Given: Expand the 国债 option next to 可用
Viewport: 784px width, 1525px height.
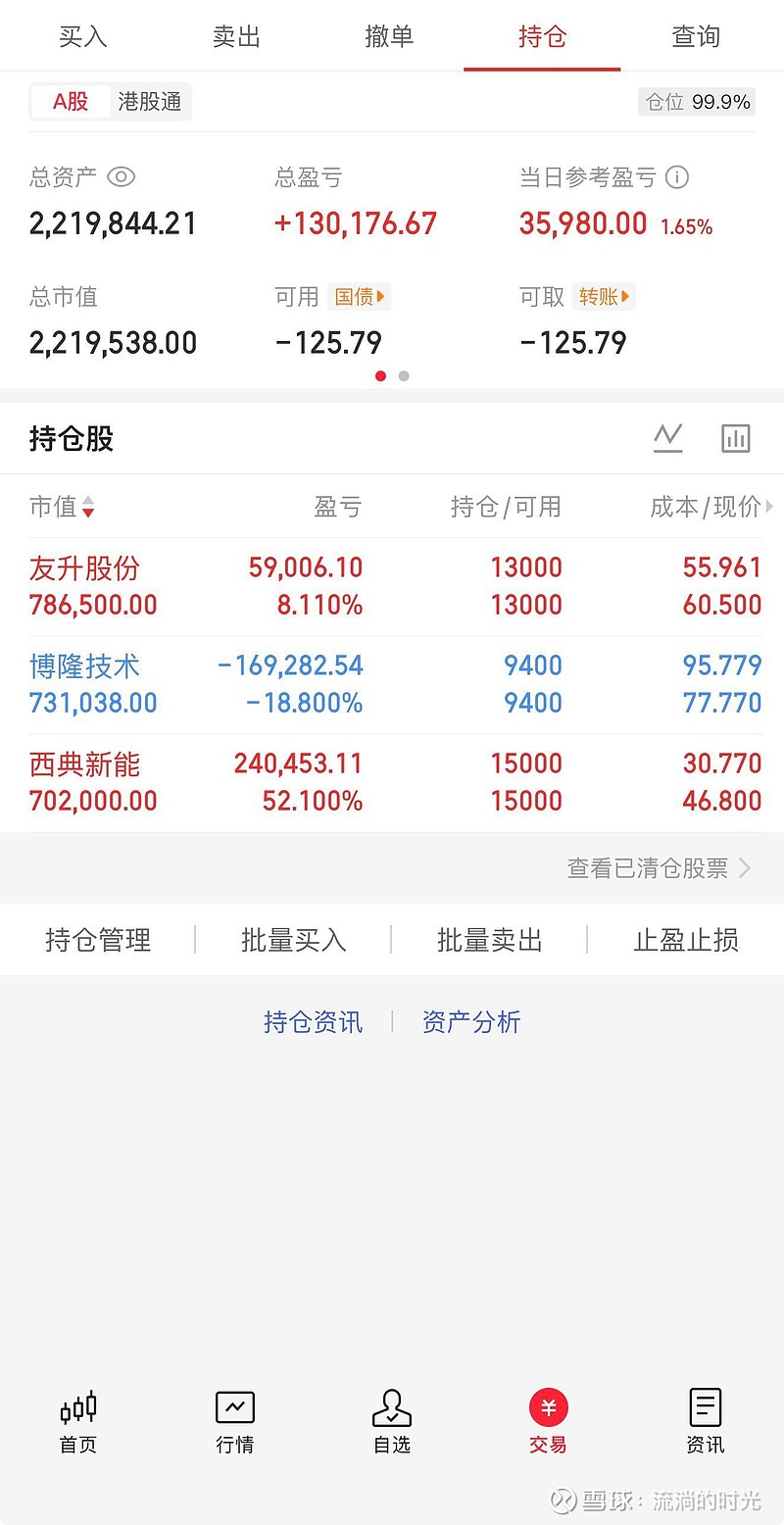Looking at the screenshot, I should 359,297.
